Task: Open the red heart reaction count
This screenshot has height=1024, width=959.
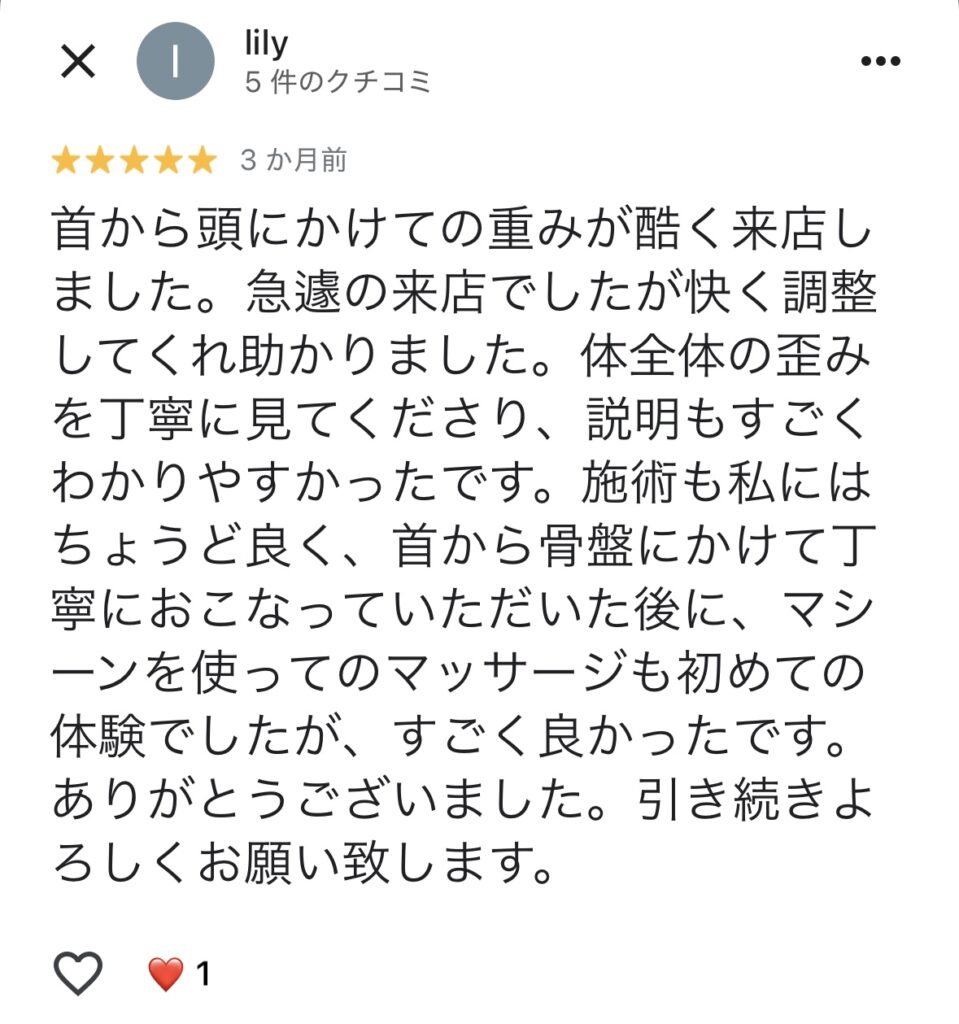Action: (x=180, y=973)
